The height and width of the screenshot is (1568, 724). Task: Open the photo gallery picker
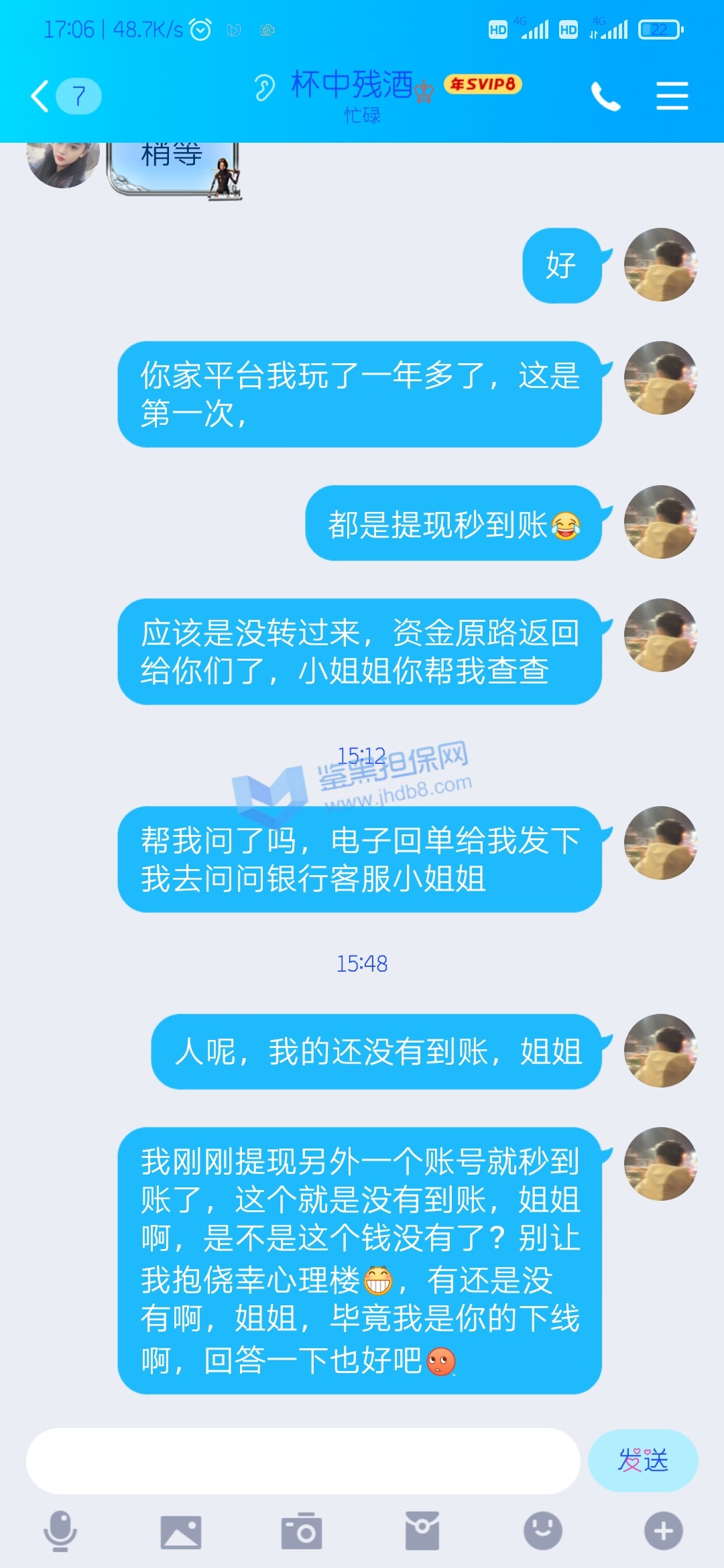(181, 1532)
